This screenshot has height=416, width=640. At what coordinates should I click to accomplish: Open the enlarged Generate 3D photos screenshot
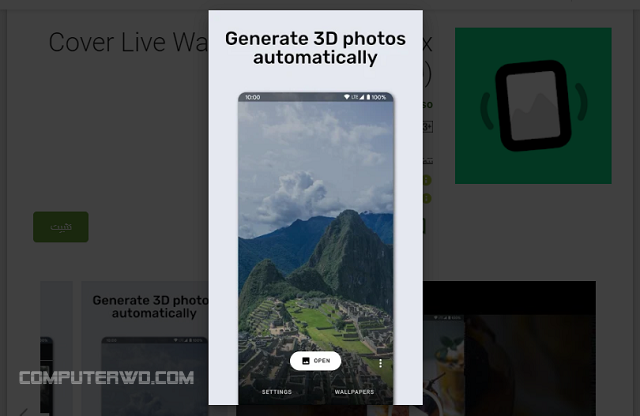click(x=315, y=207)
